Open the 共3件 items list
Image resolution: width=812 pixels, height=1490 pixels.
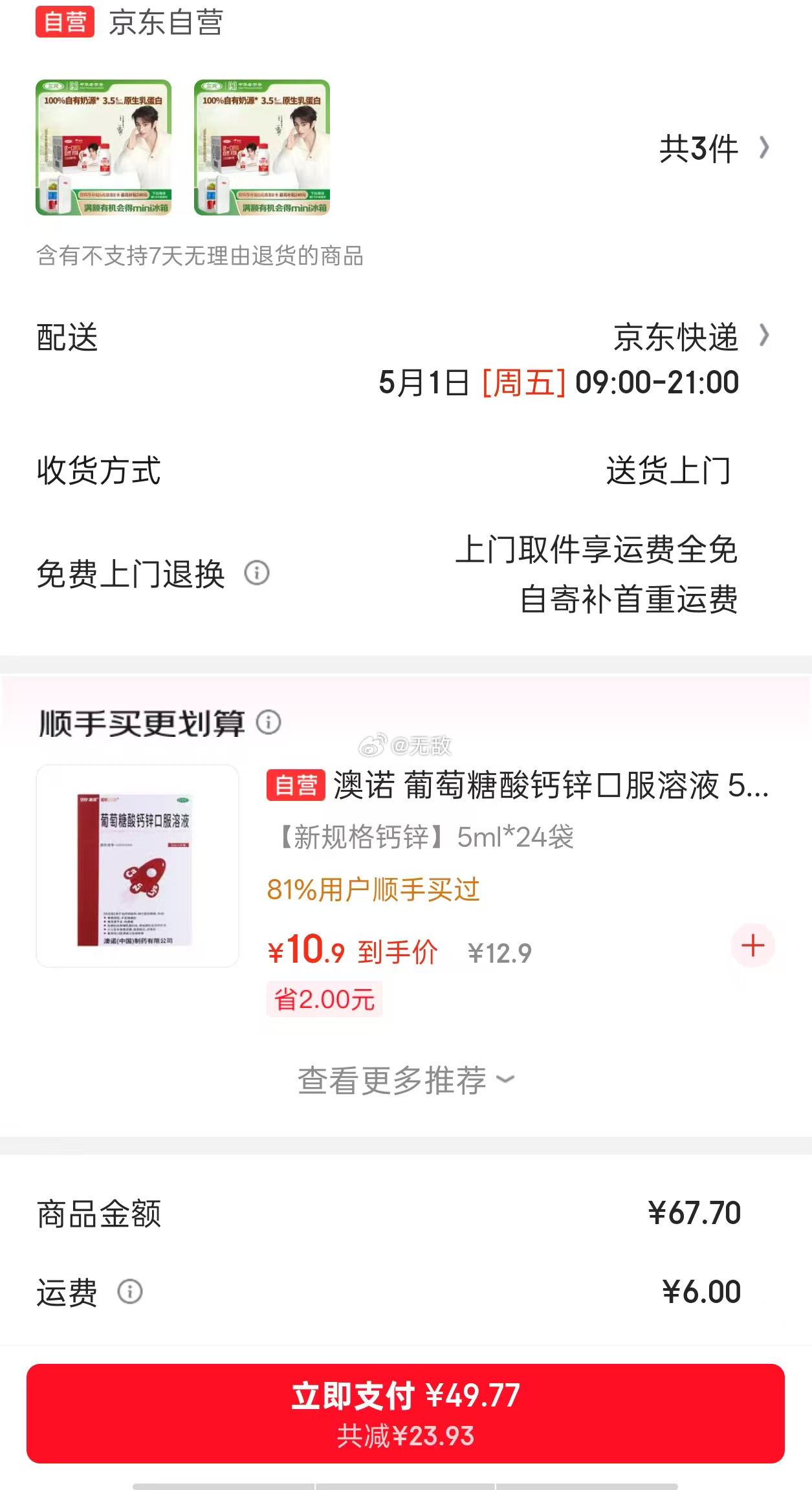tap(713, 149)
